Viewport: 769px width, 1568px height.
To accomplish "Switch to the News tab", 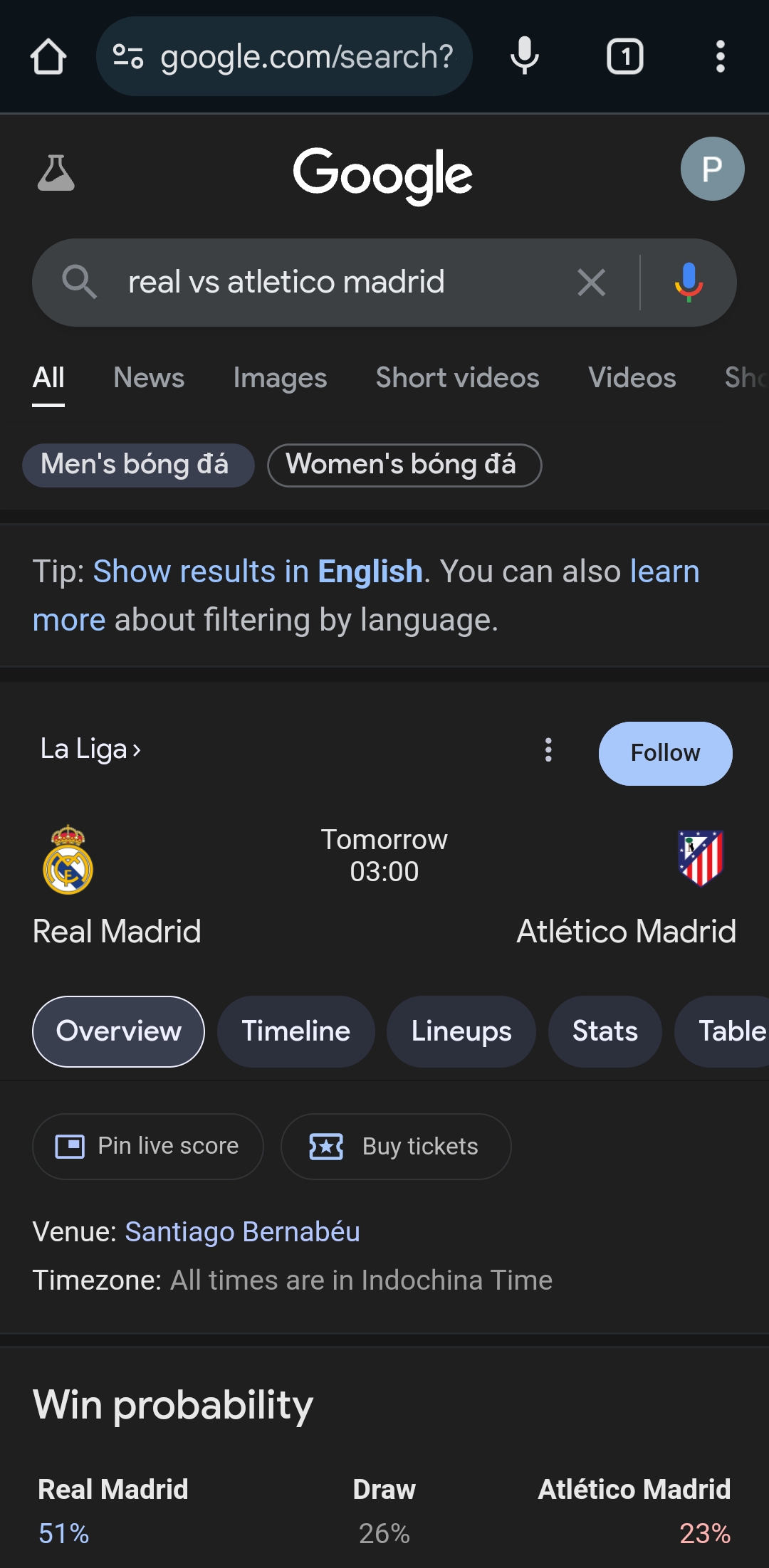I will coord(149,378).
